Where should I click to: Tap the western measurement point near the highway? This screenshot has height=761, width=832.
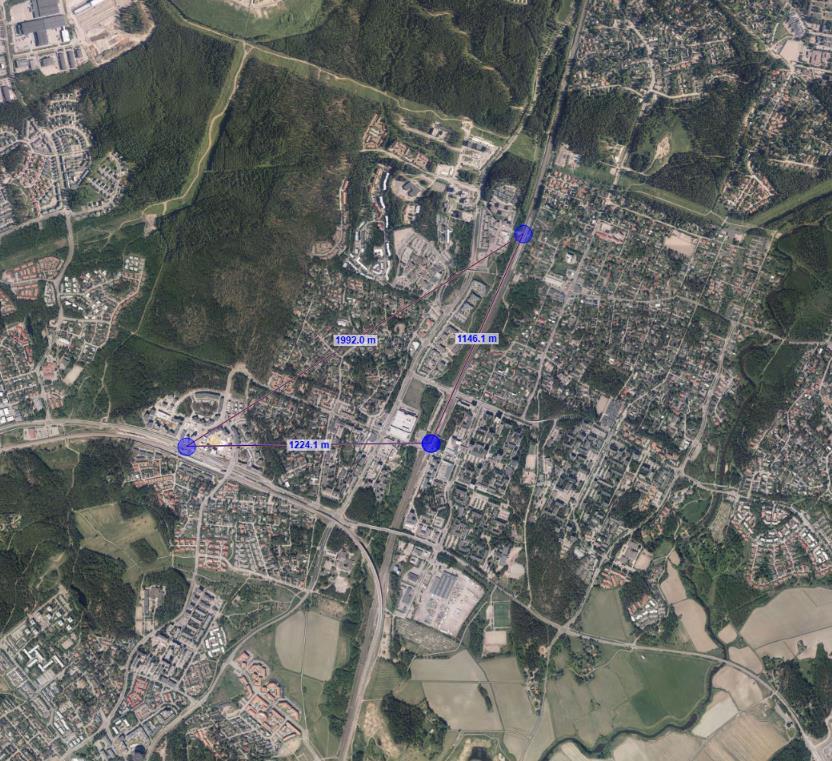click(x=187, y=446)
